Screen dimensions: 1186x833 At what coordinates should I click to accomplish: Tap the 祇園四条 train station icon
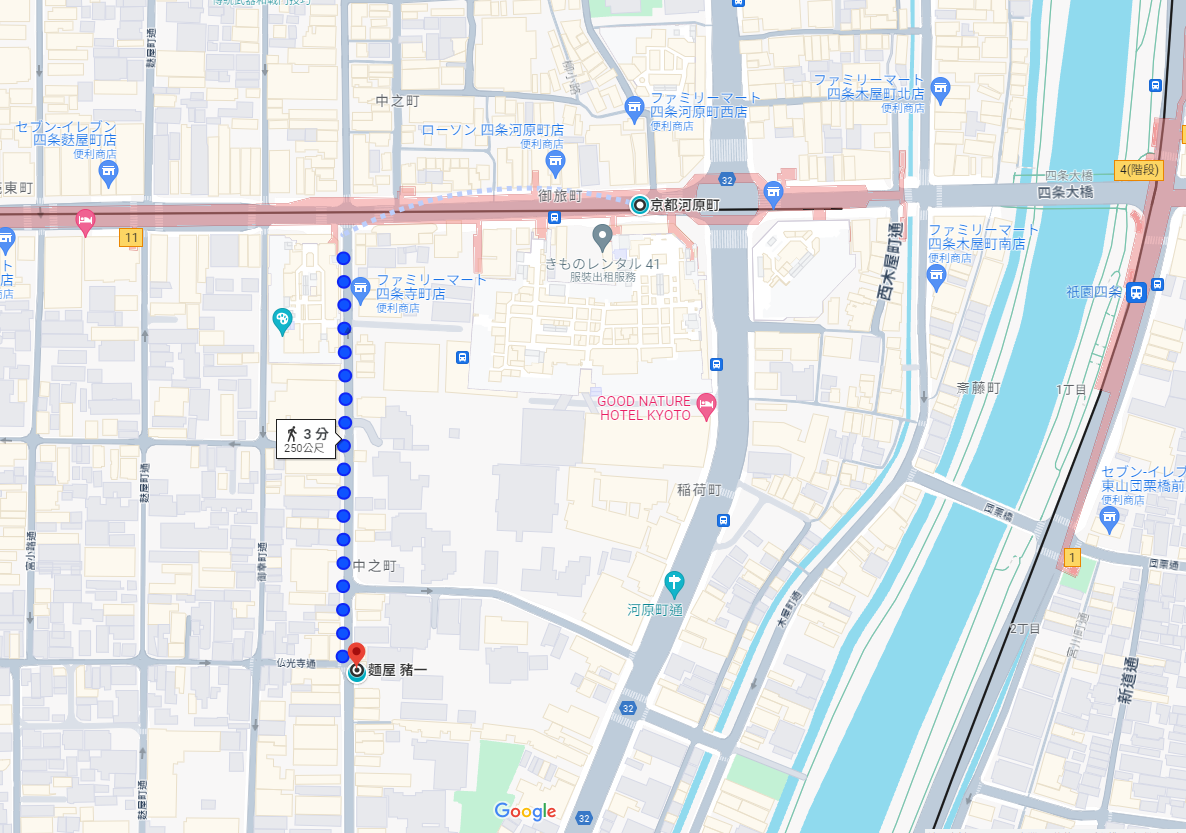pyautogui.click(x=1136, y=292)
